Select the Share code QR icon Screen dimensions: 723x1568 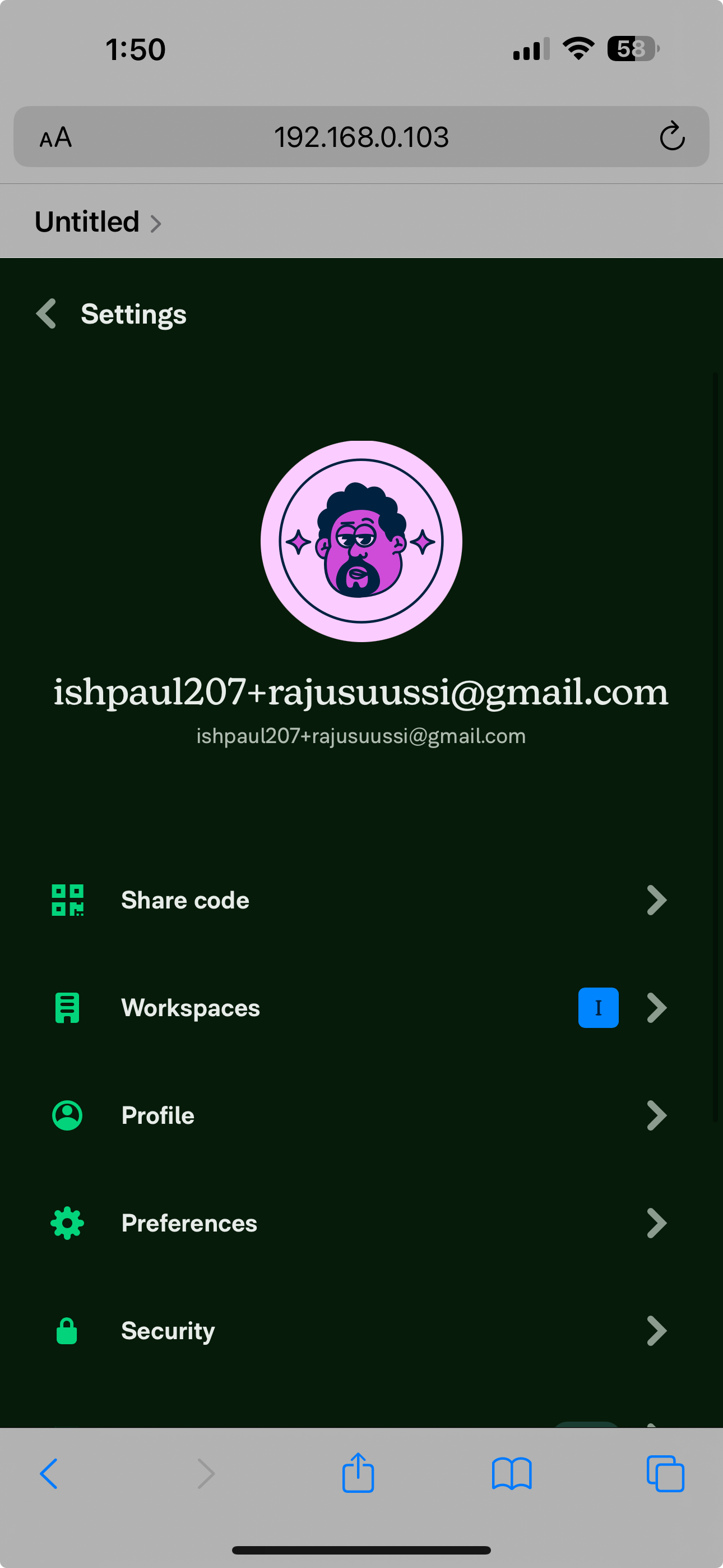(67, 900)
